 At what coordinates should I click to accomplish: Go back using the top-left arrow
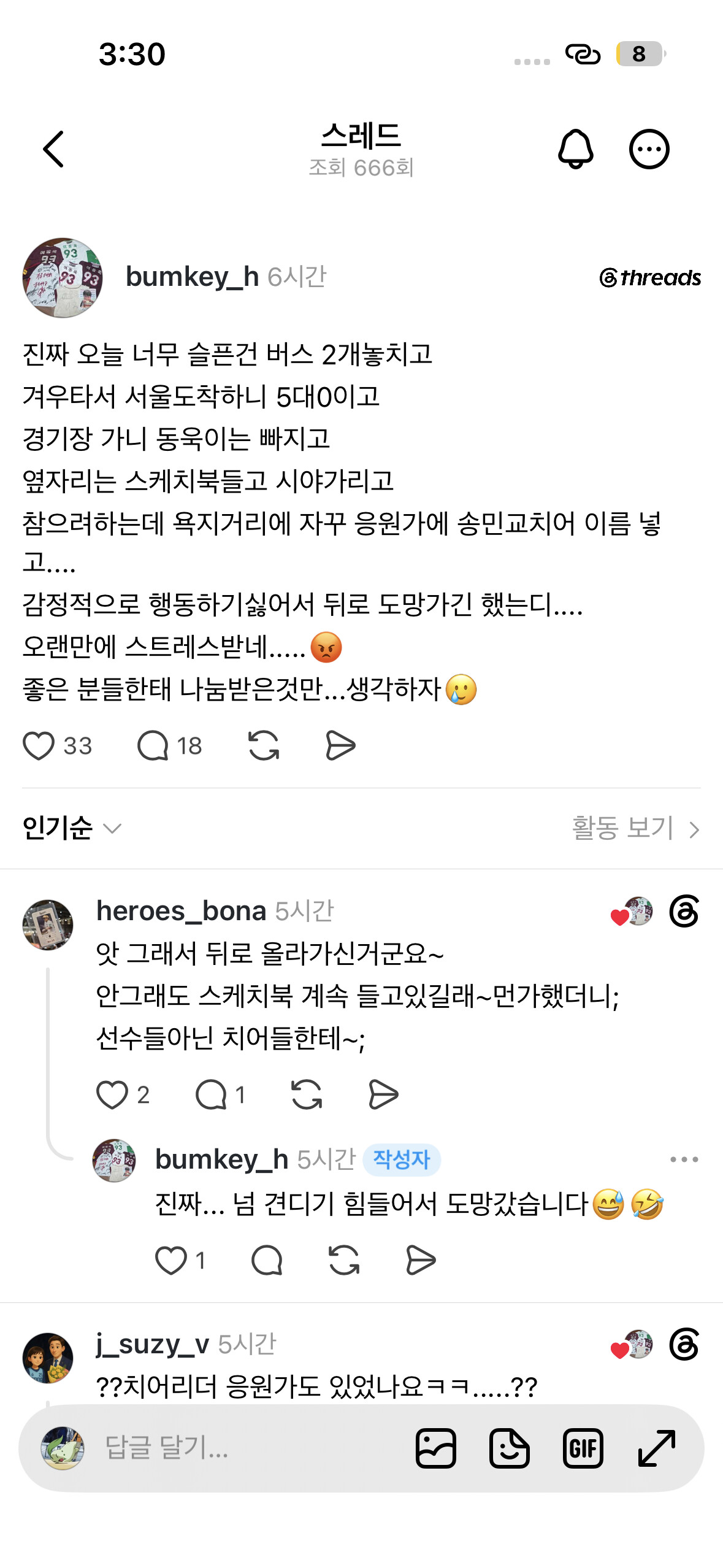53,149
